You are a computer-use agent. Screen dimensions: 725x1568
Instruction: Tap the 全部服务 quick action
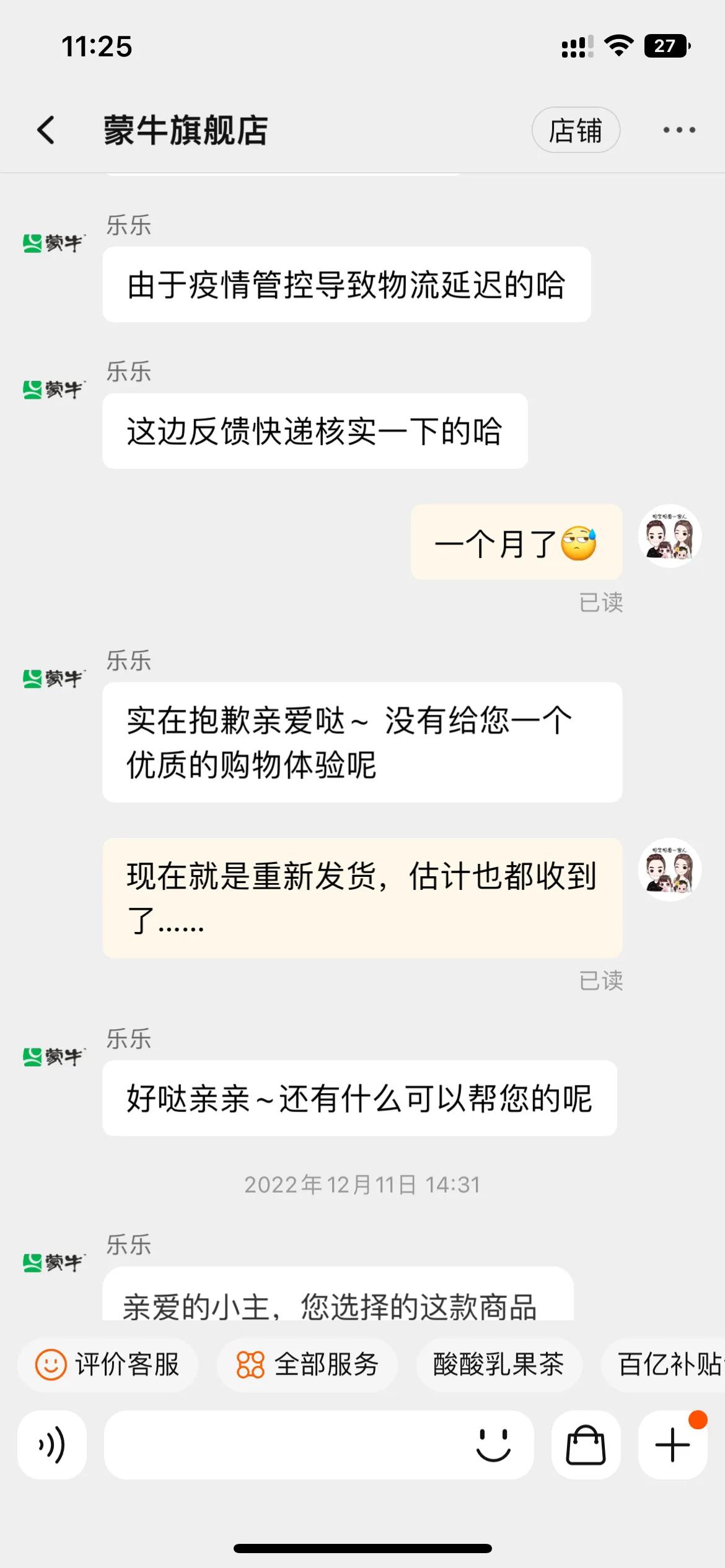(308, 1364)
